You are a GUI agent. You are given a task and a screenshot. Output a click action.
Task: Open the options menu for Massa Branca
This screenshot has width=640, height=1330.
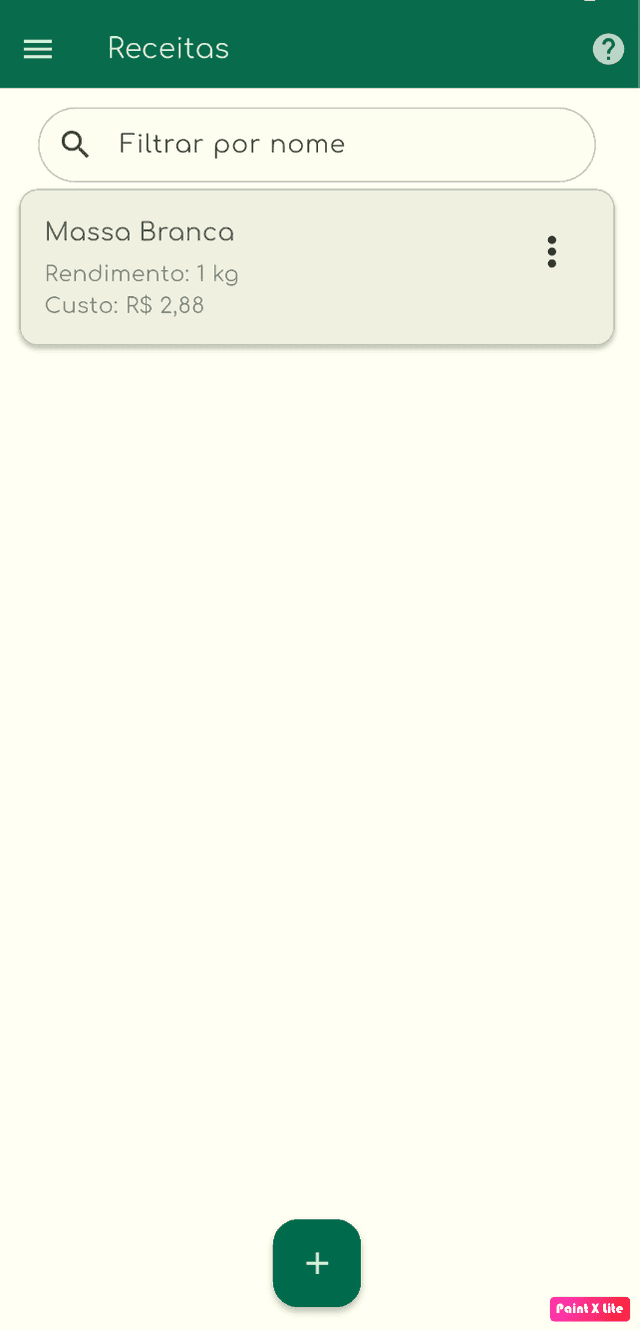click(x=551, y=252)
